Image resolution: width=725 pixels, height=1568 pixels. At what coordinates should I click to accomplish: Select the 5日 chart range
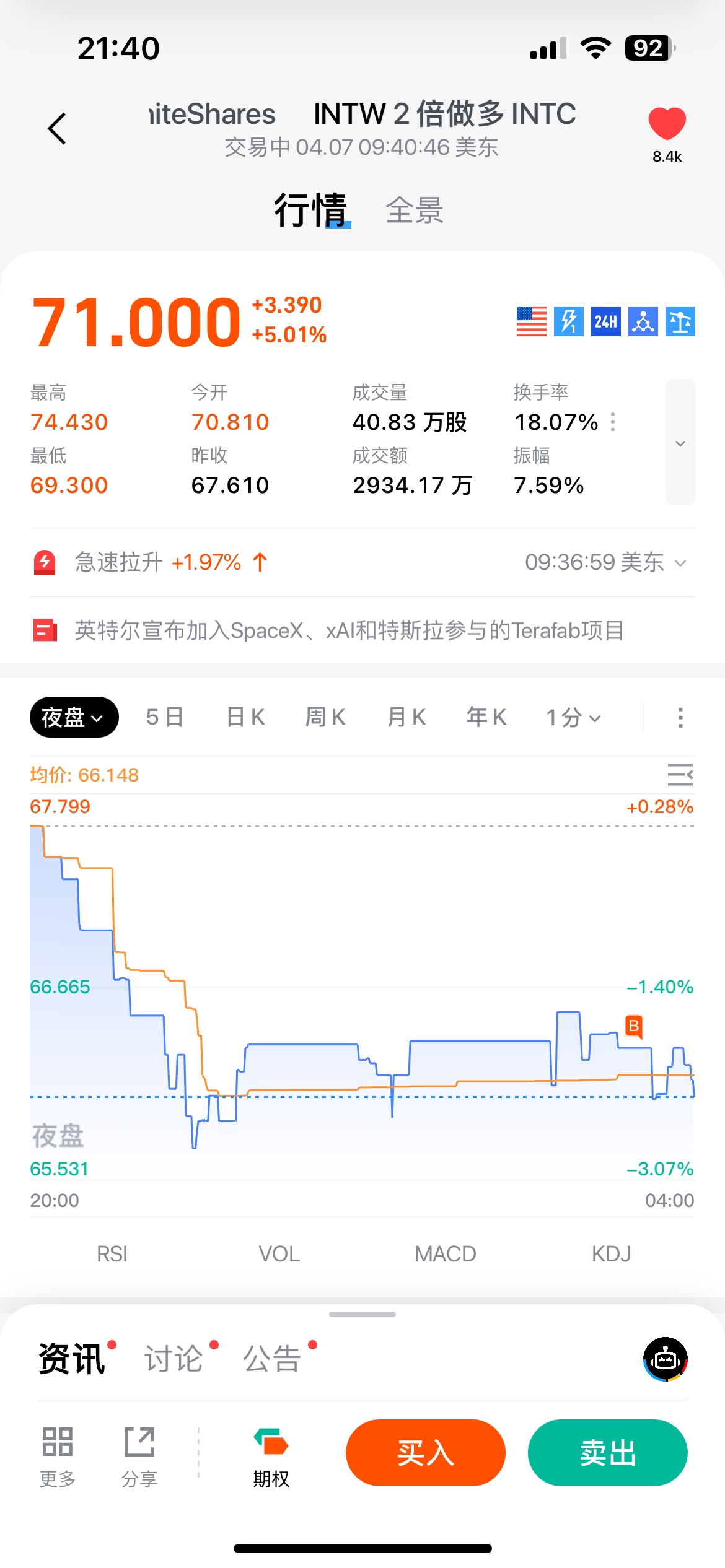pos(165,717)
